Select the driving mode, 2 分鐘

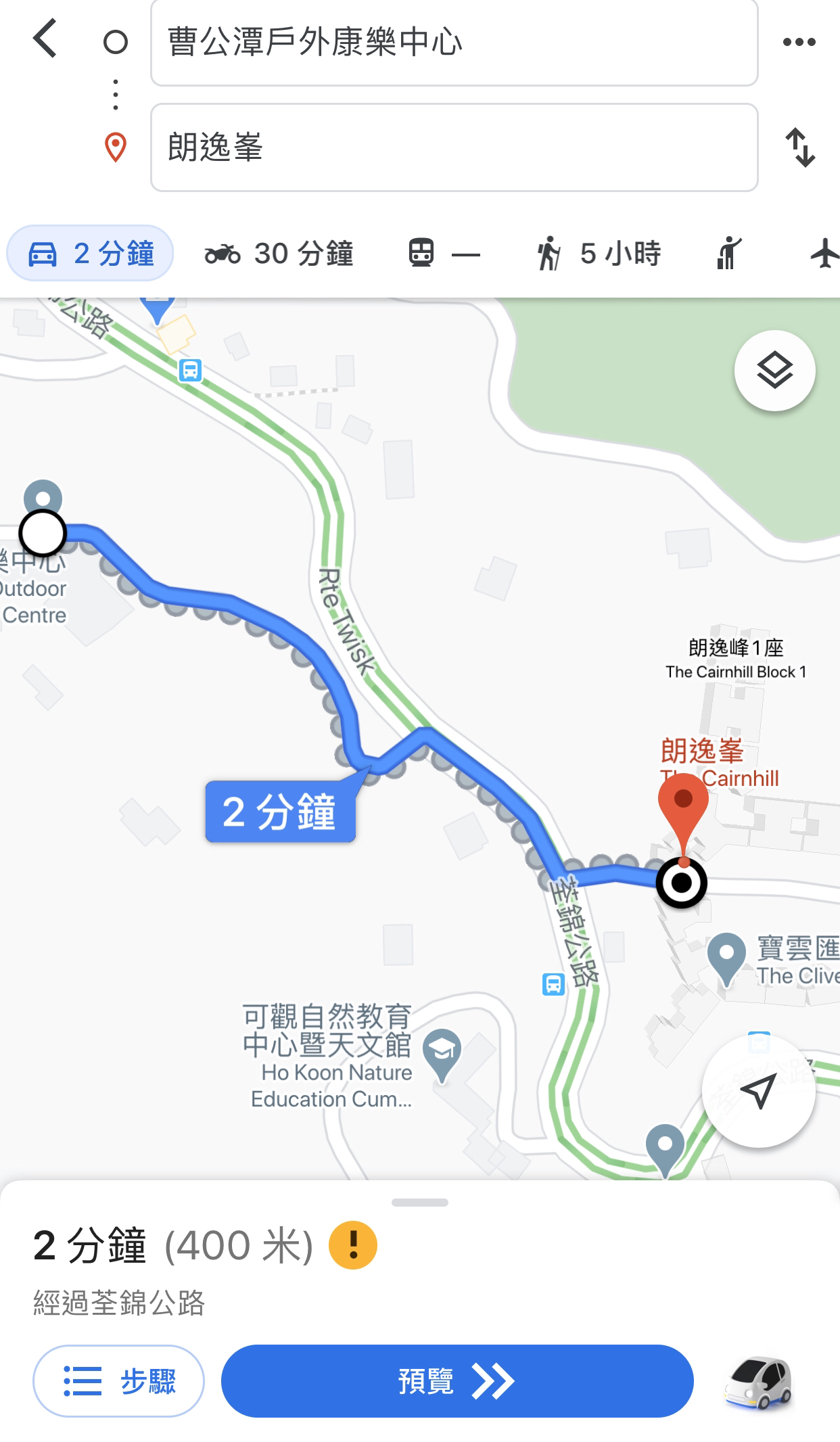(90, 254)
